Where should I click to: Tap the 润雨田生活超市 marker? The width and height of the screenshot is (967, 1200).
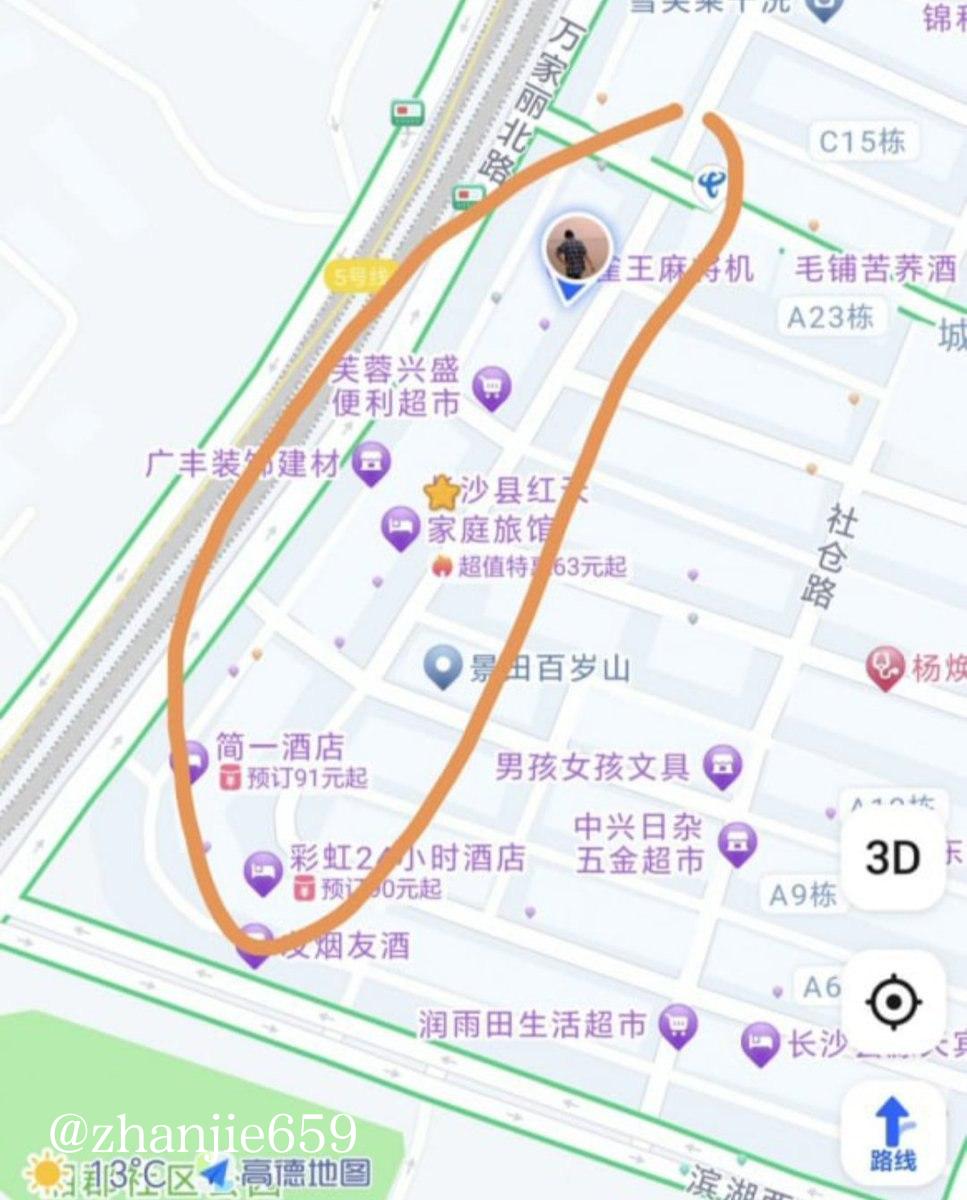[679, 1024]
